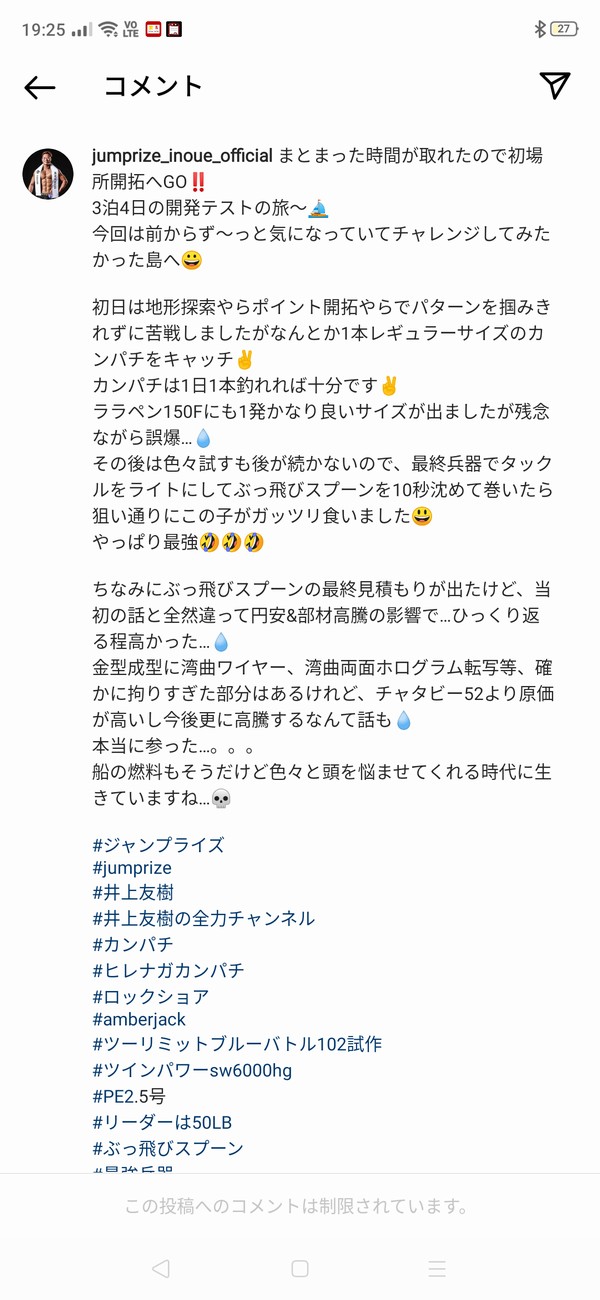Tap hashtag #ツインパワーsw6000hg
The width and height of the screenshot is (600, 1300).
click(x=192, y=1071)
